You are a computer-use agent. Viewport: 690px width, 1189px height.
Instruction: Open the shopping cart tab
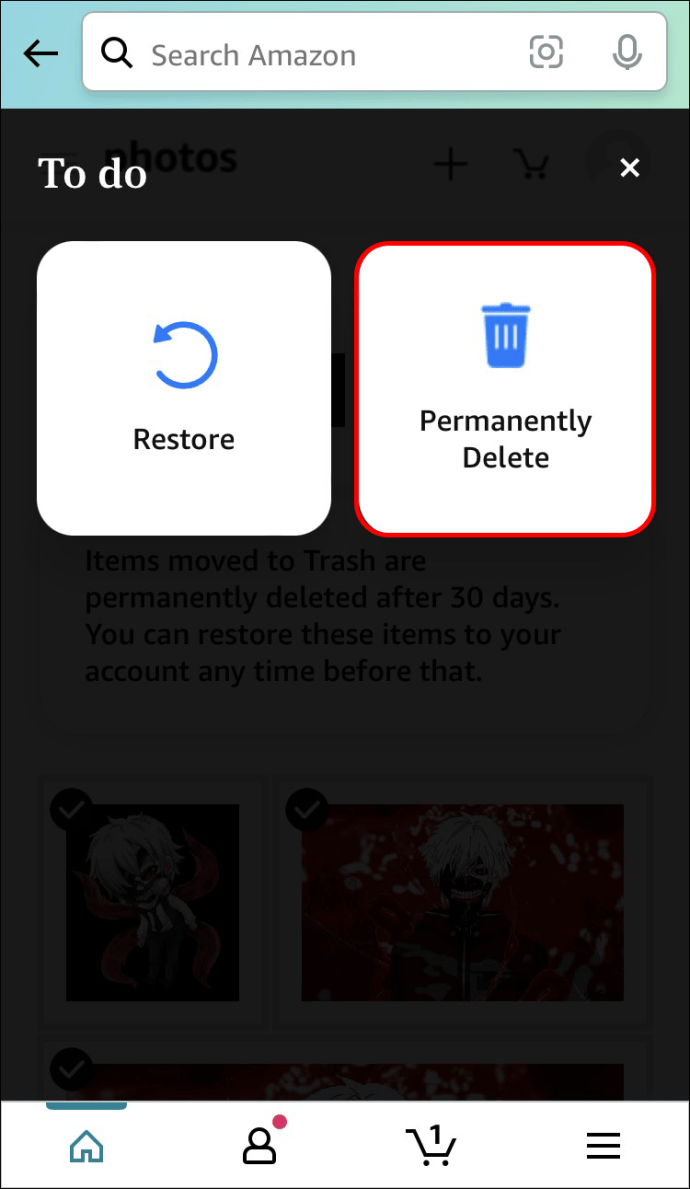(x=431, y=1146)
